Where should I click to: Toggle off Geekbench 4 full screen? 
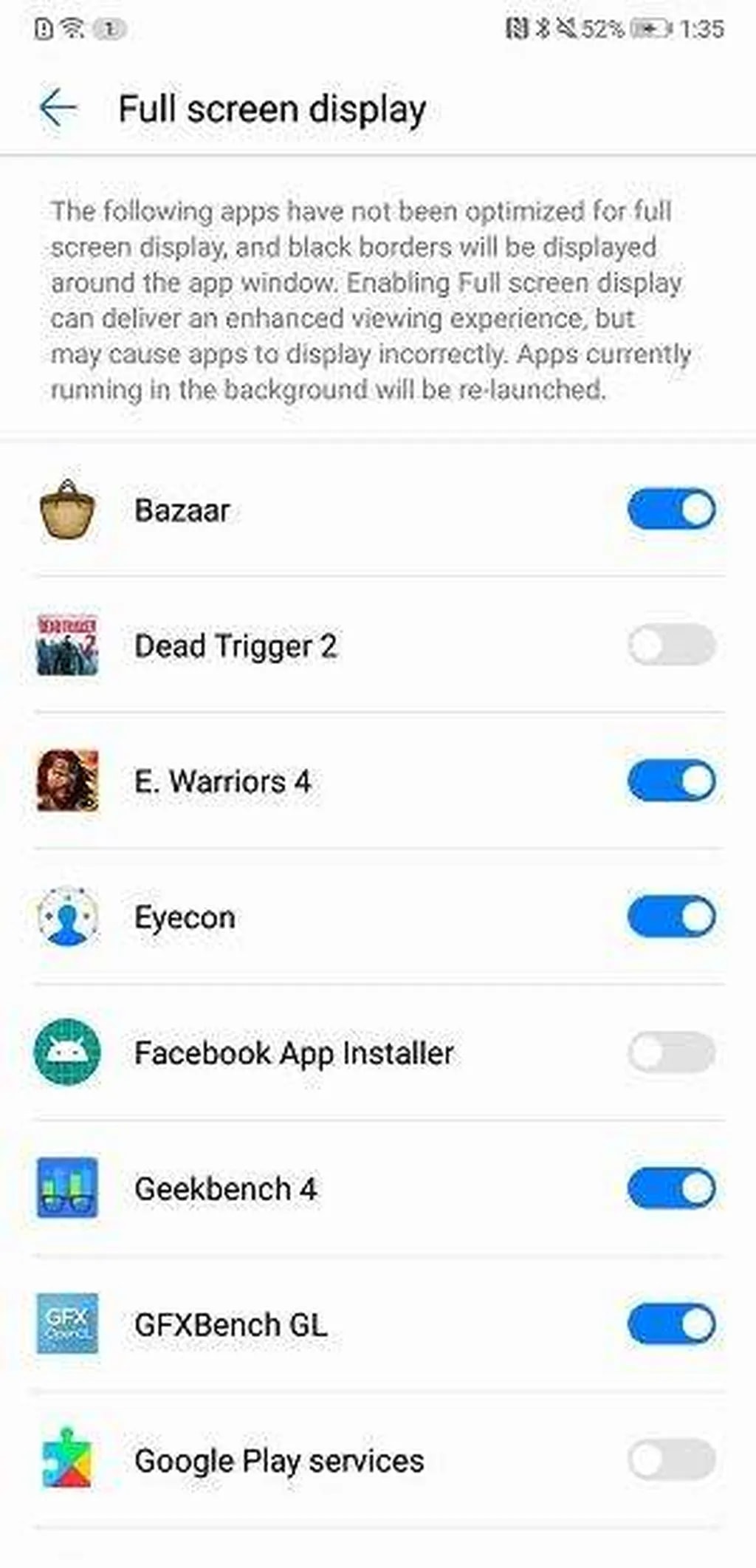(x=670, y=1188)
